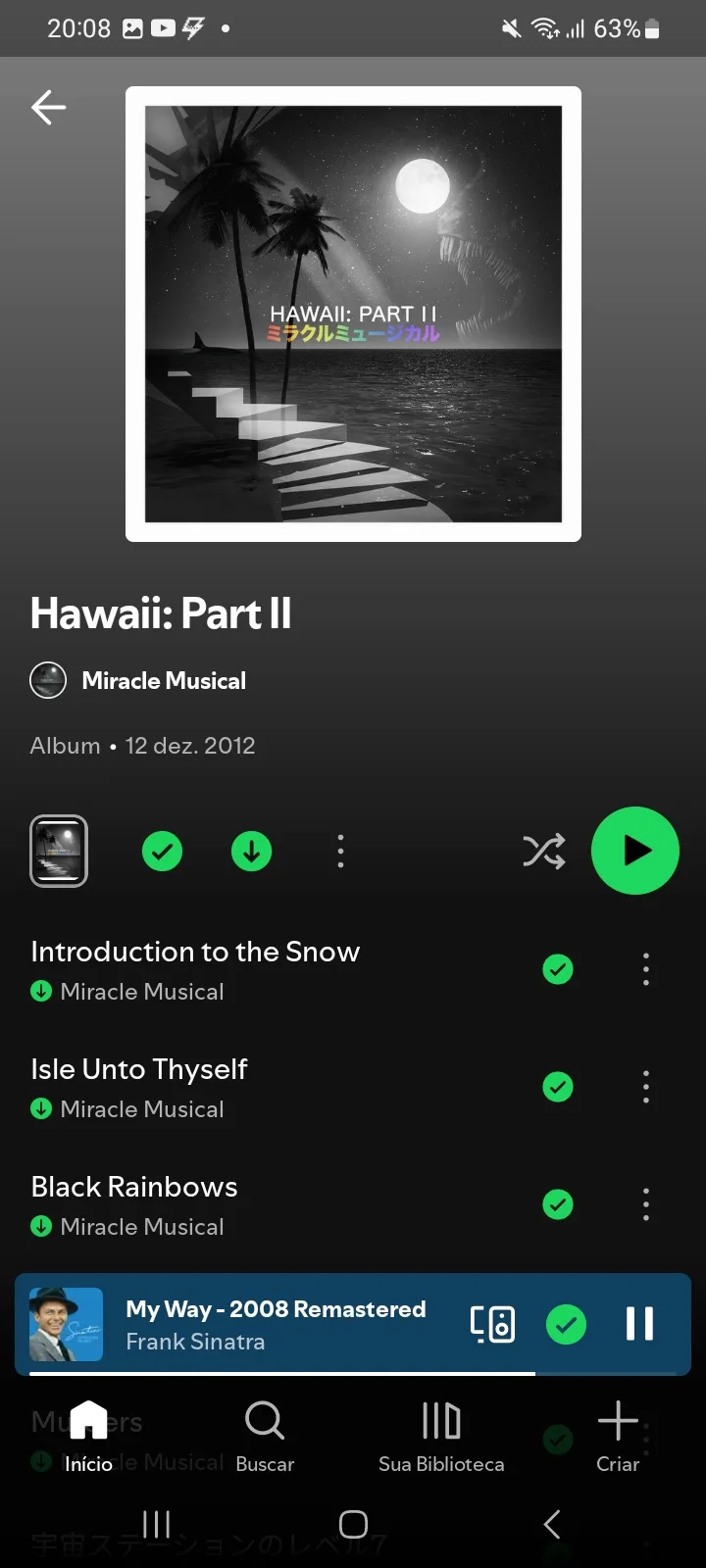
Task: Open the Sua Biblioteca tab
Action: [441, 1437]
